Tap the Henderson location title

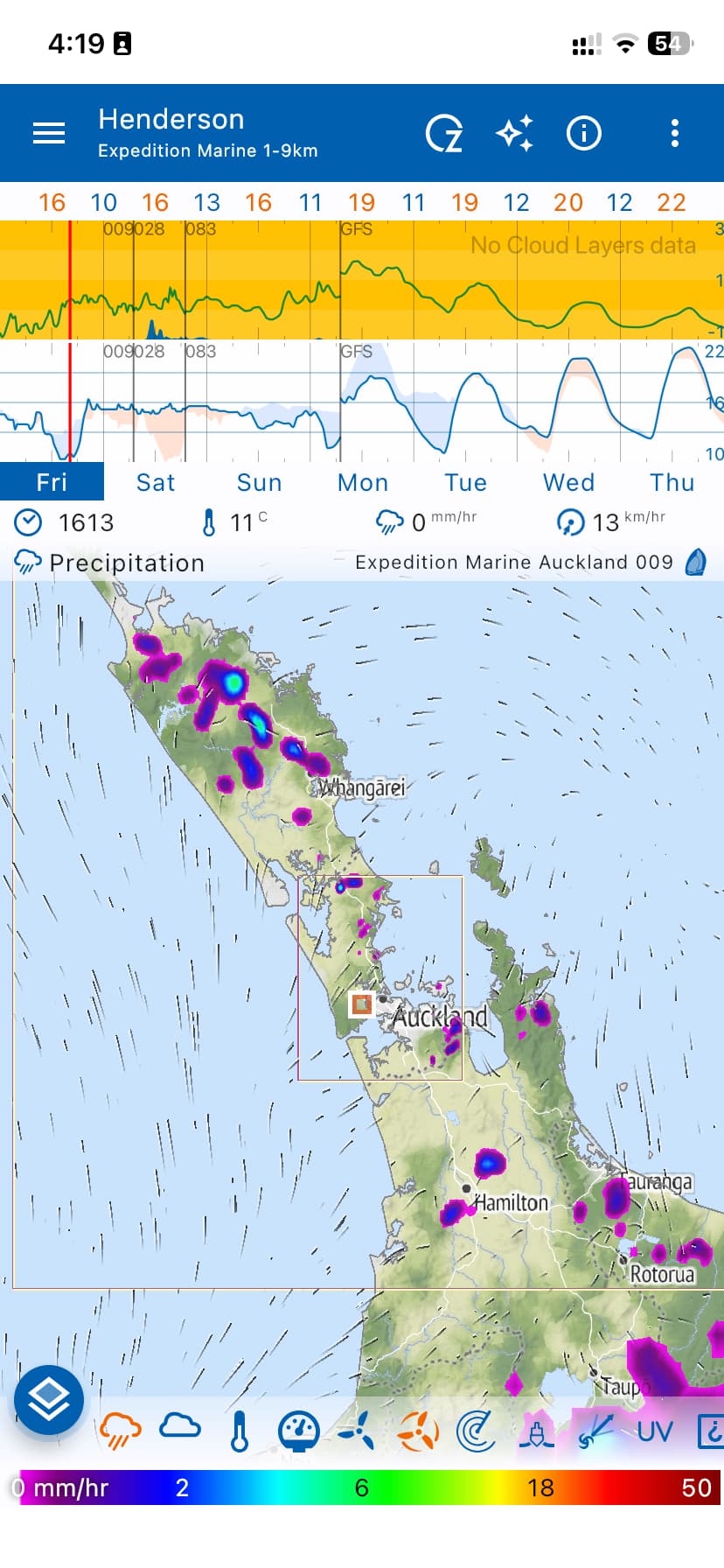171,120
